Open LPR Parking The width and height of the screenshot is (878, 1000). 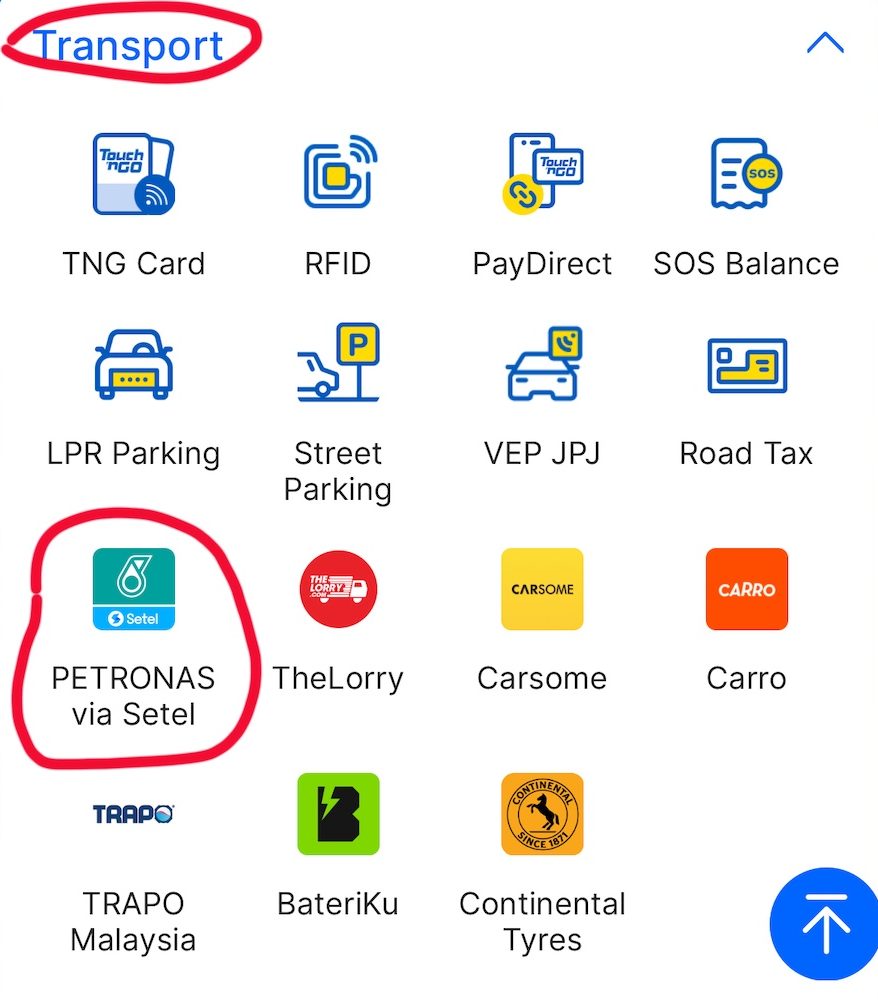coord(133,366)
